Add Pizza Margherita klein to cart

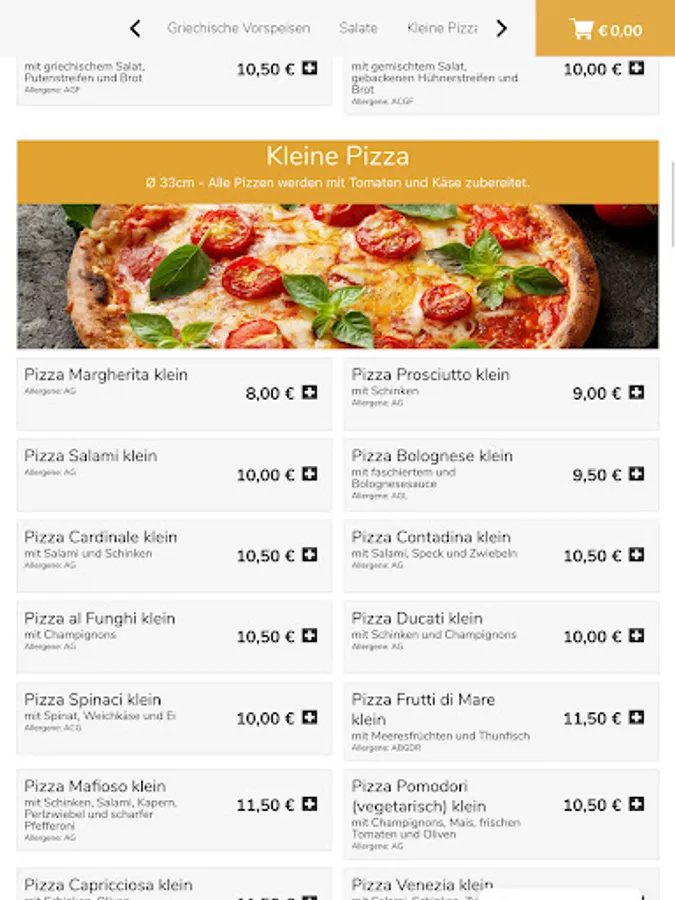tap(310, 393)
